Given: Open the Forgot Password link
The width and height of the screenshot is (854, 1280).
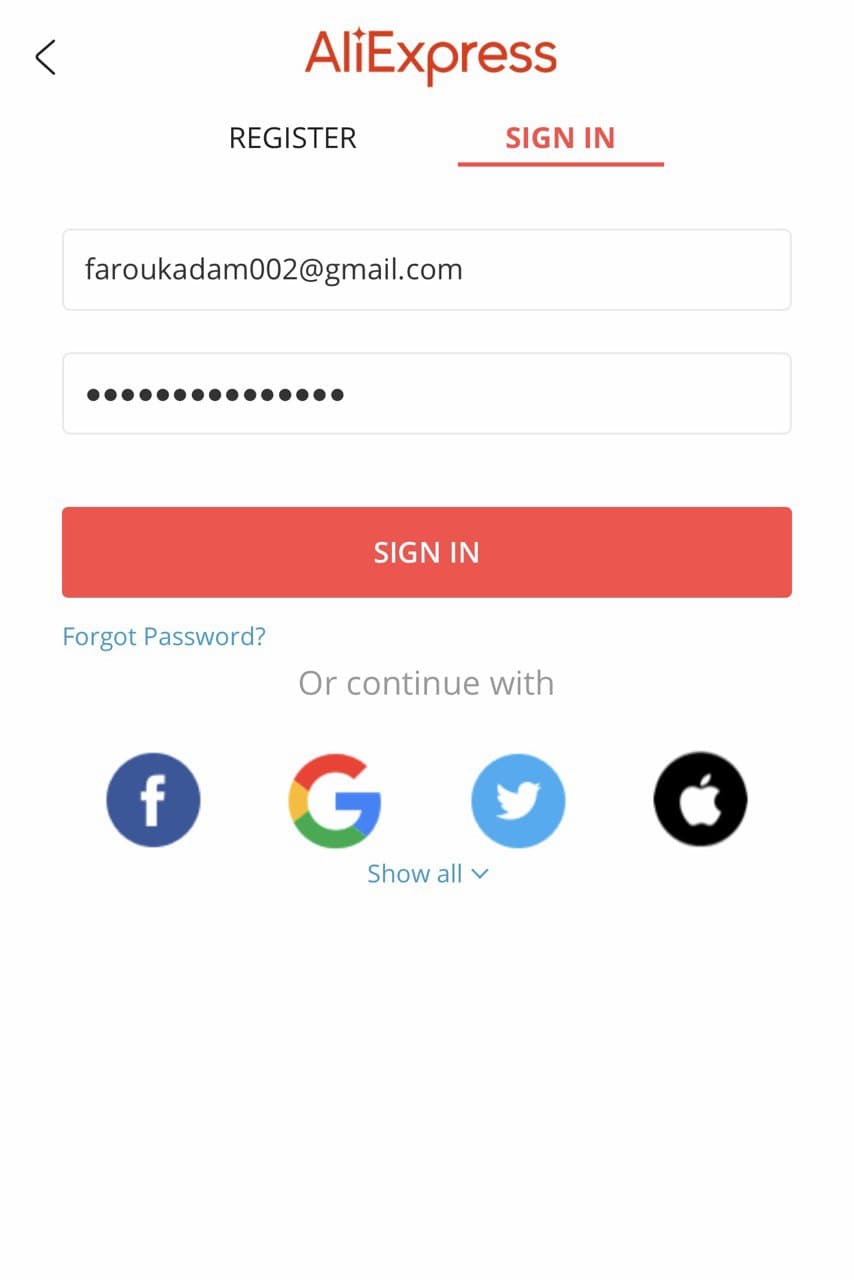Looking at the screenshot, I should coord(164,637).
